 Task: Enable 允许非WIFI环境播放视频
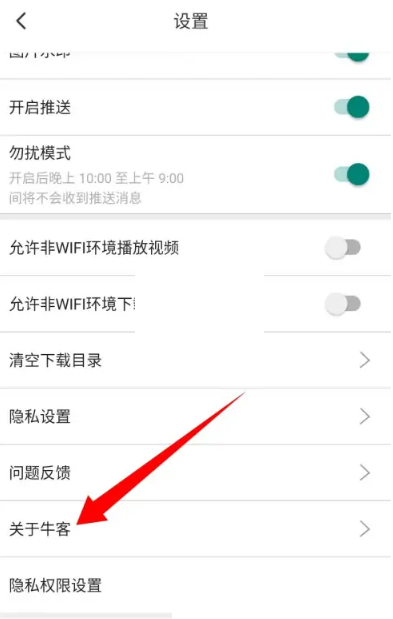(342, 248)
